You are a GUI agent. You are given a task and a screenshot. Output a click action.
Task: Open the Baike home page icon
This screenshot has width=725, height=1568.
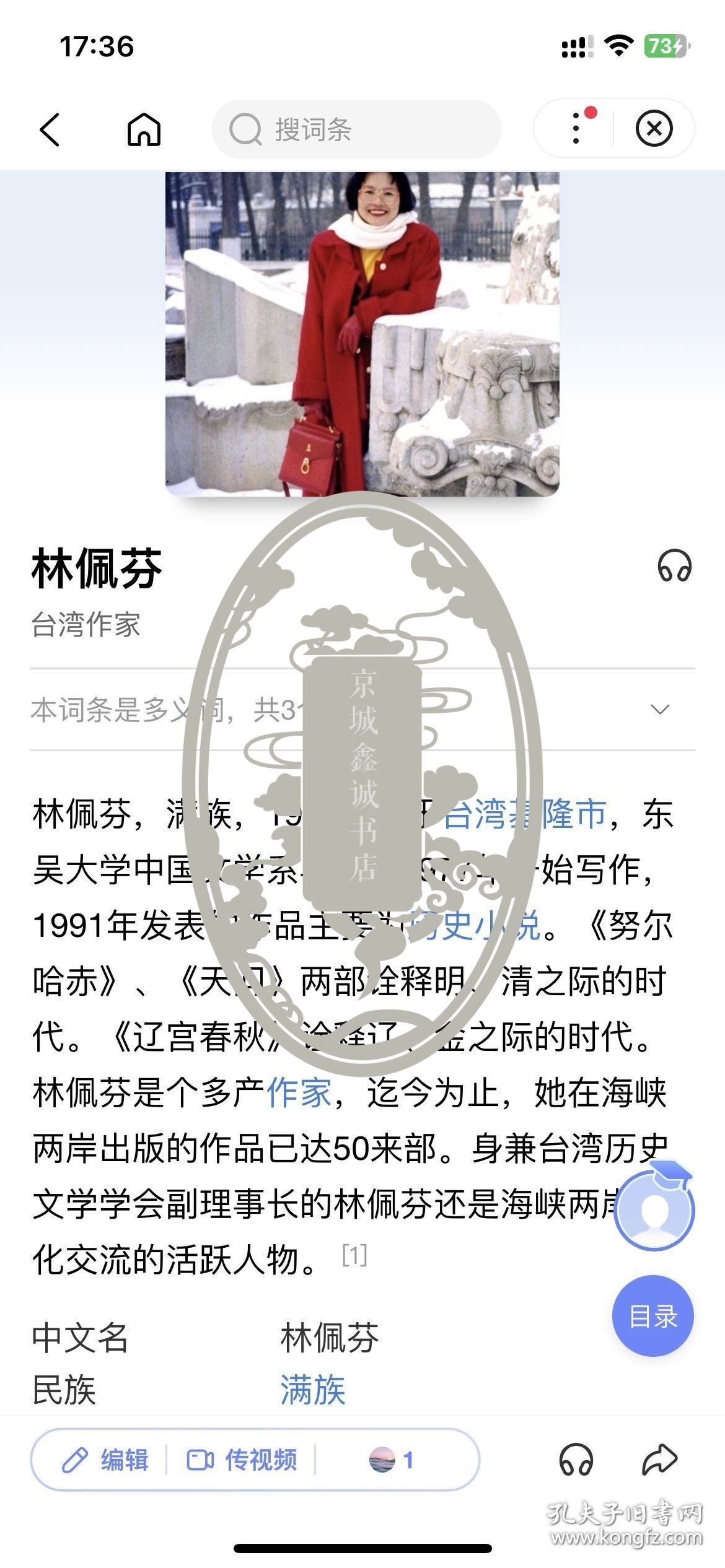144,129
